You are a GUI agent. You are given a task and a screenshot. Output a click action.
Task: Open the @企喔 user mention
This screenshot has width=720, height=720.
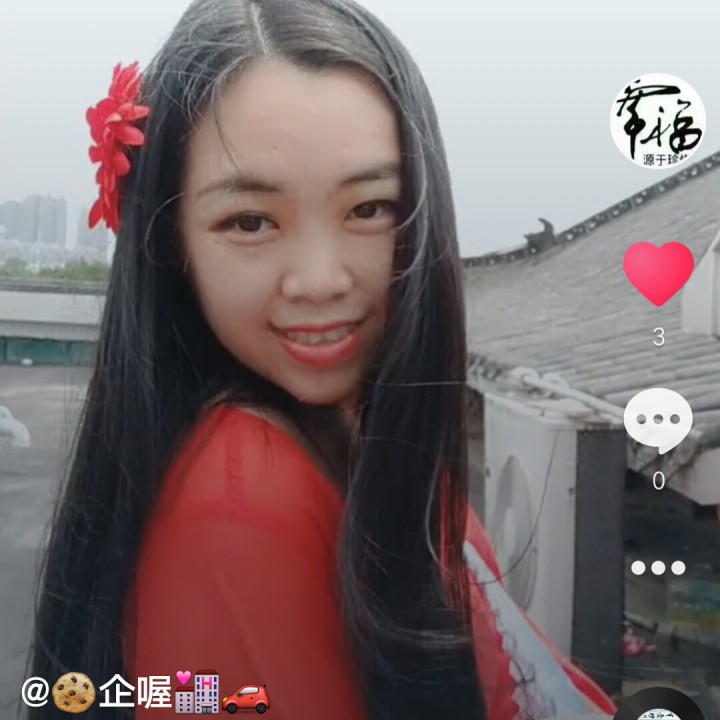(145, 692)
